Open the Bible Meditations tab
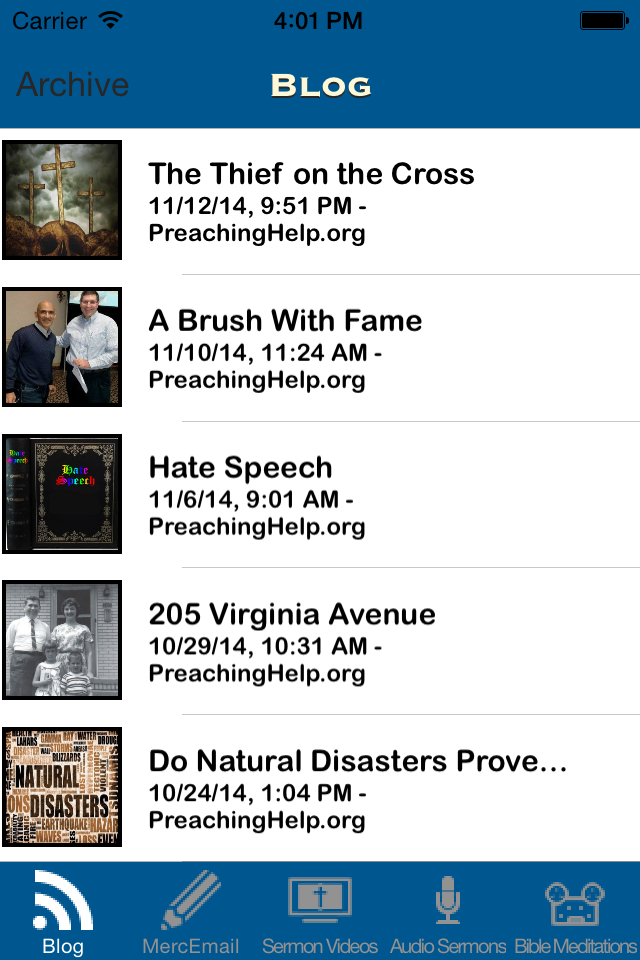 pyautogui.click(x=576, y=912)
